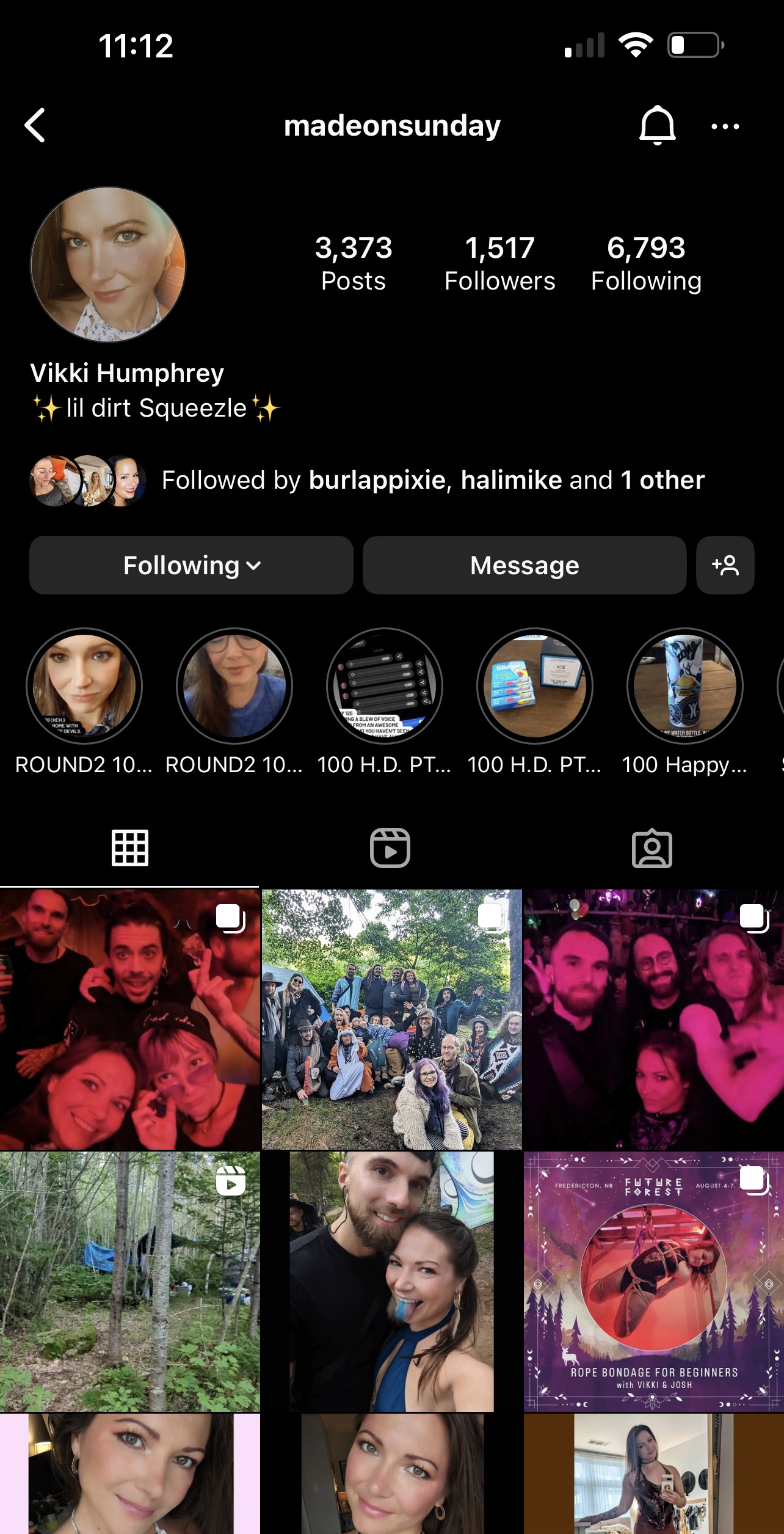Switch to the posts grid tab

click(129, 848)
